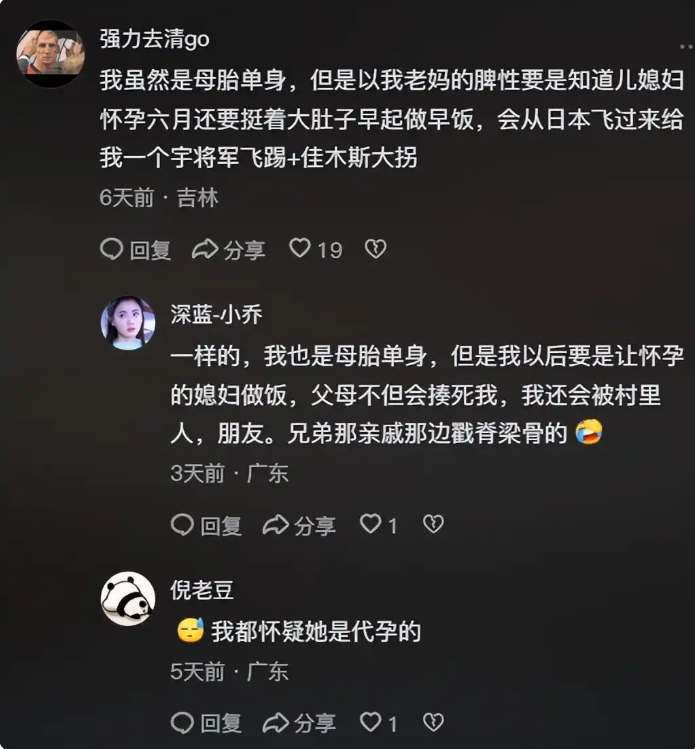The height and width of the screenshot is (749, 695).
Task: Open the username 倪老豆
Action: coord(202,590)
